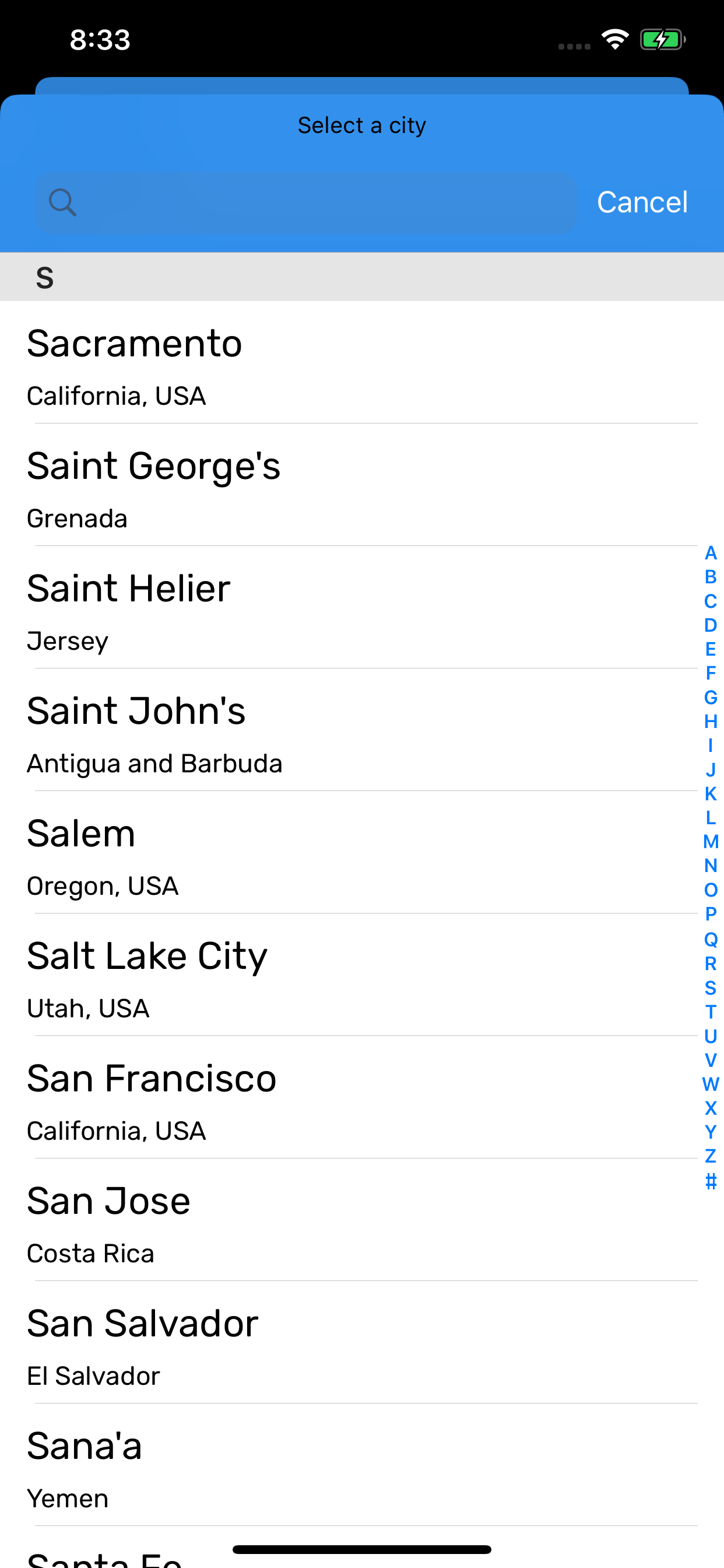The width and height of the screenshot is (724, 1568).
Task: Jump to the # index section
Action: click(x=710, y=1181)
